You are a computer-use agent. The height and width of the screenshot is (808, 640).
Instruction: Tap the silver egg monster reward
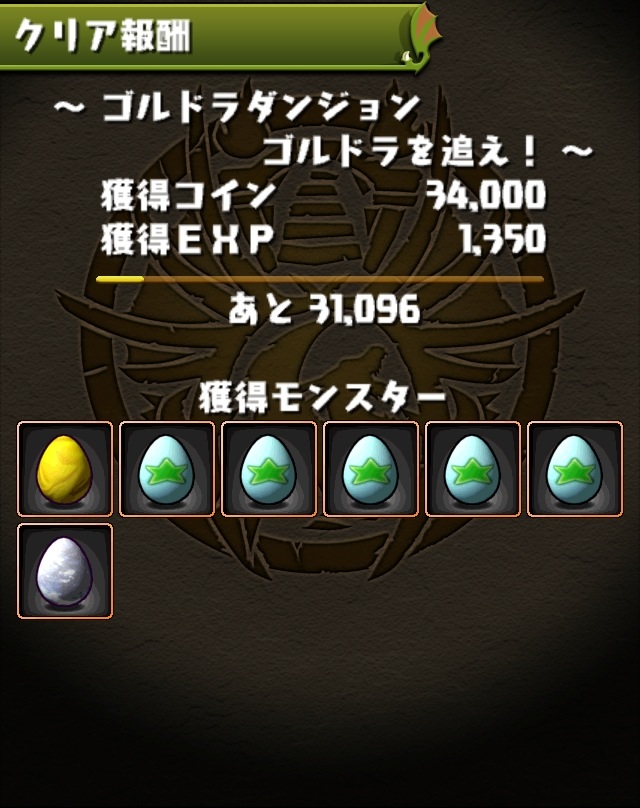65,571
